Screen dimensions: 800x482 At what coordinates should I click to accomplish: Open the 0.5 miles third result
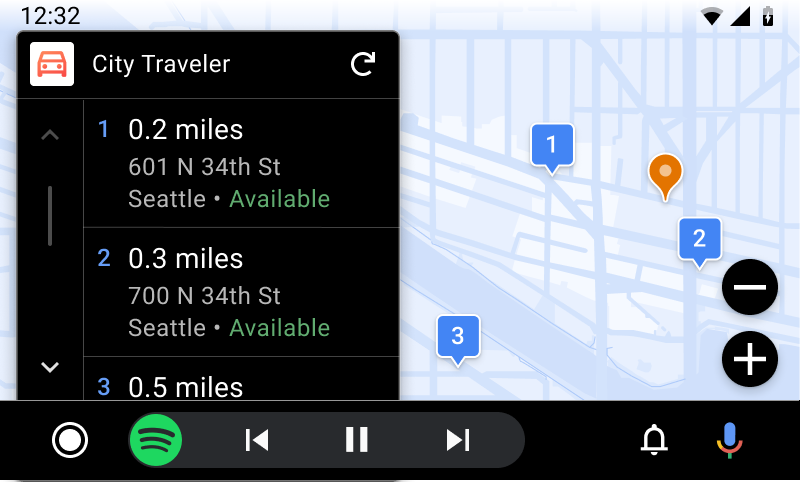tap(240, 384)
